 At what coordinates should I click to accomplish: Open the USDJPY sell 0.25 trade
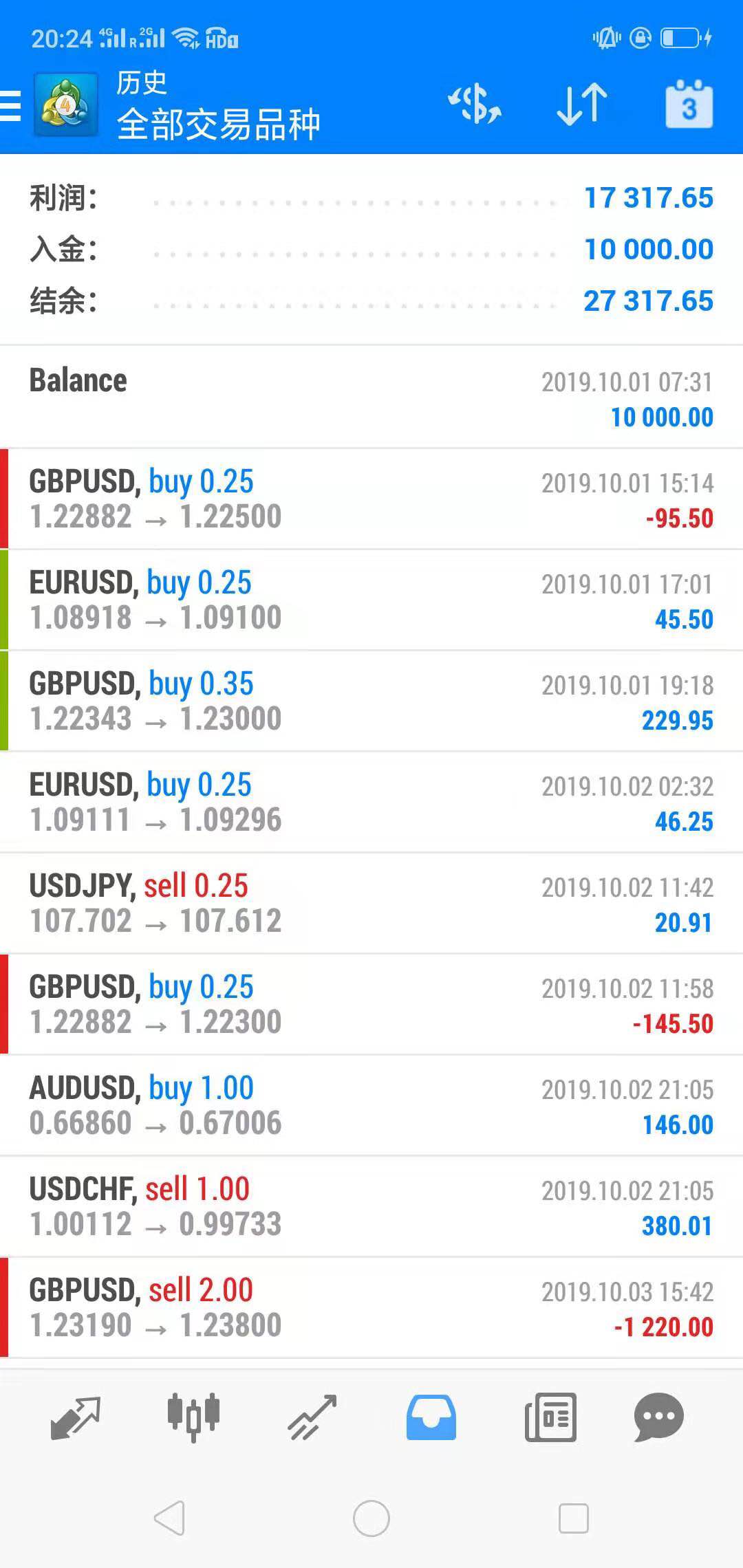(371, 904)
